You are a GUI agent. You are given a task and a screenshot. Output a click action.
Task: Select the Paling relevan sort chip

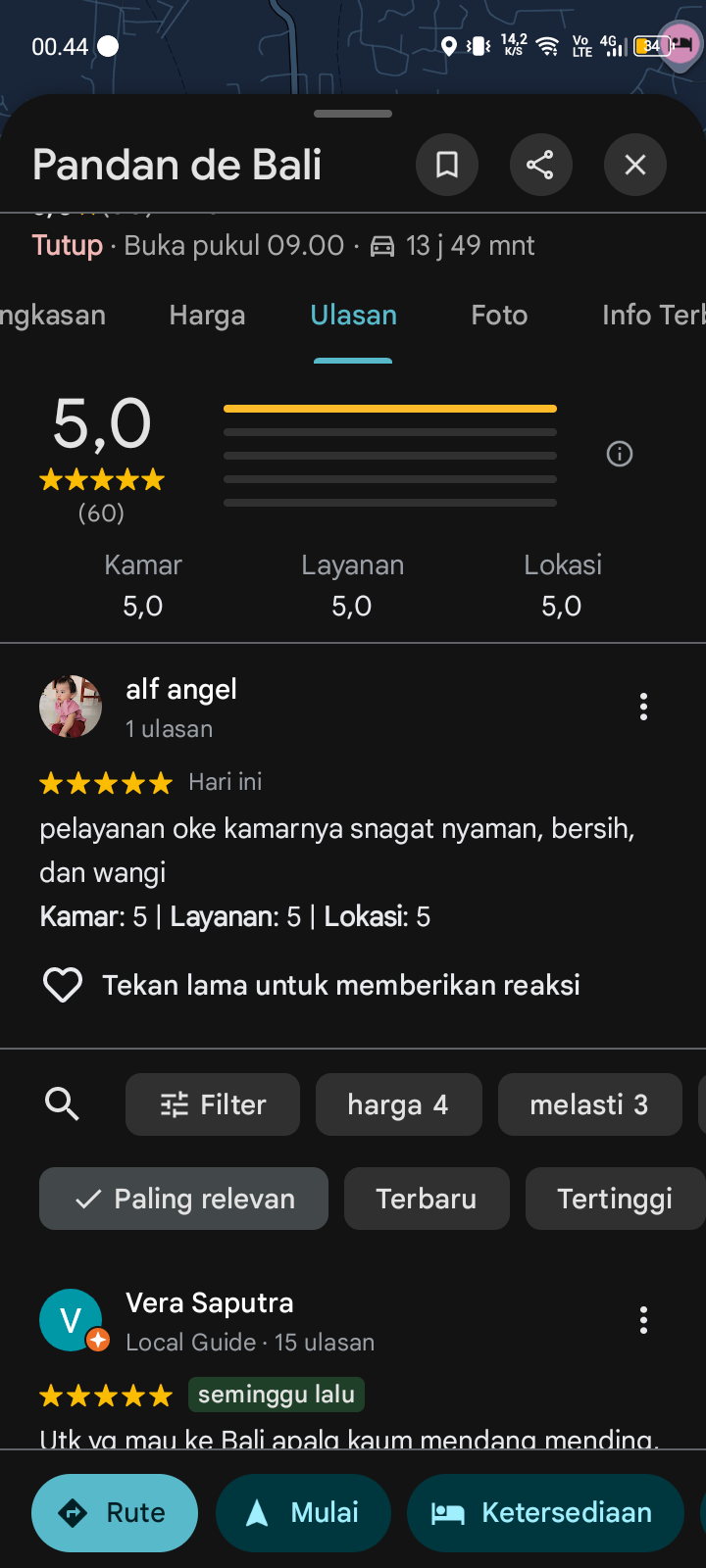click(x=184, y=1199)
